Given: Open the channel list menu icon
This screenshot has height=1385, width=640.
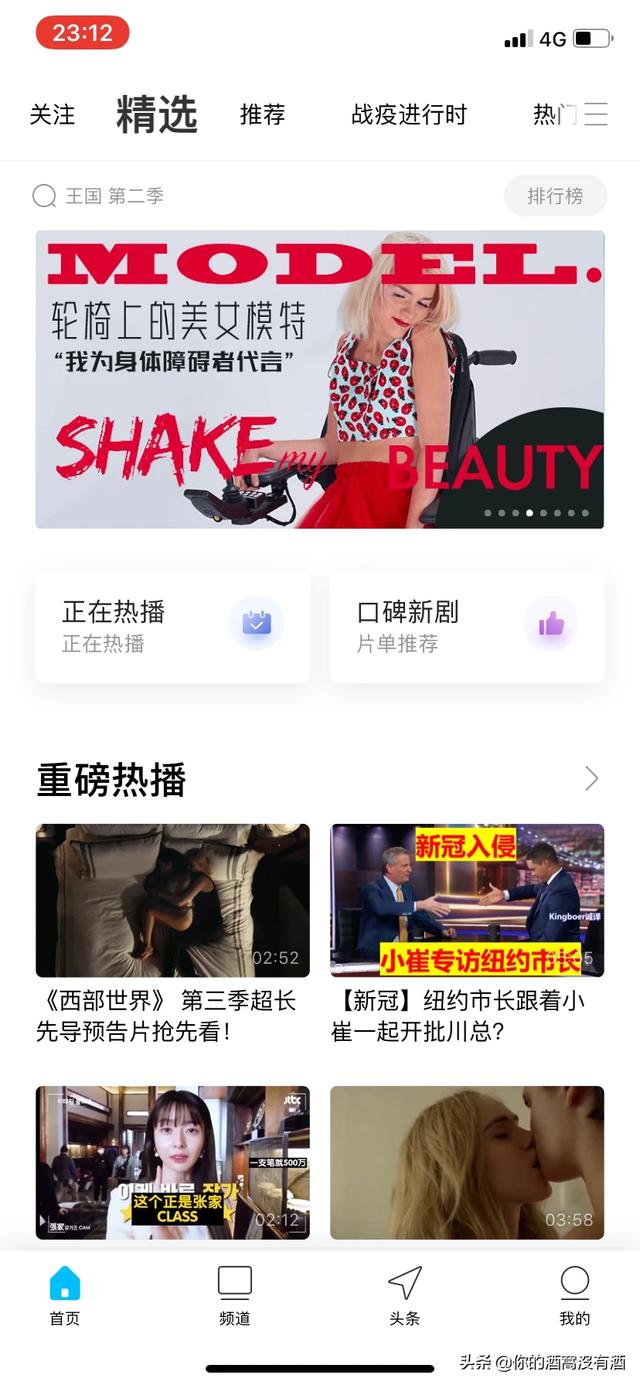Looking at the screenshot, I should pos(596,114).
